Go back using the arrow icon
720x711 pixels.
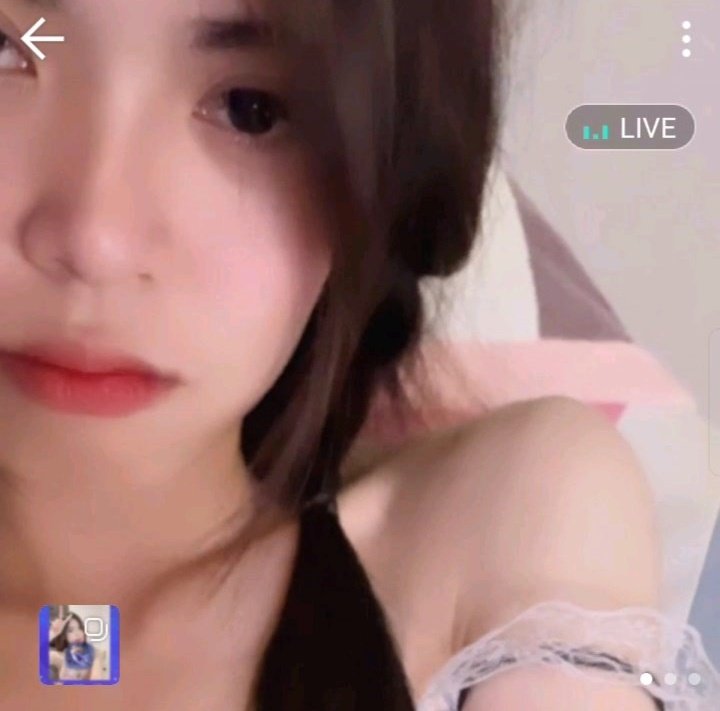pos(42,39)
